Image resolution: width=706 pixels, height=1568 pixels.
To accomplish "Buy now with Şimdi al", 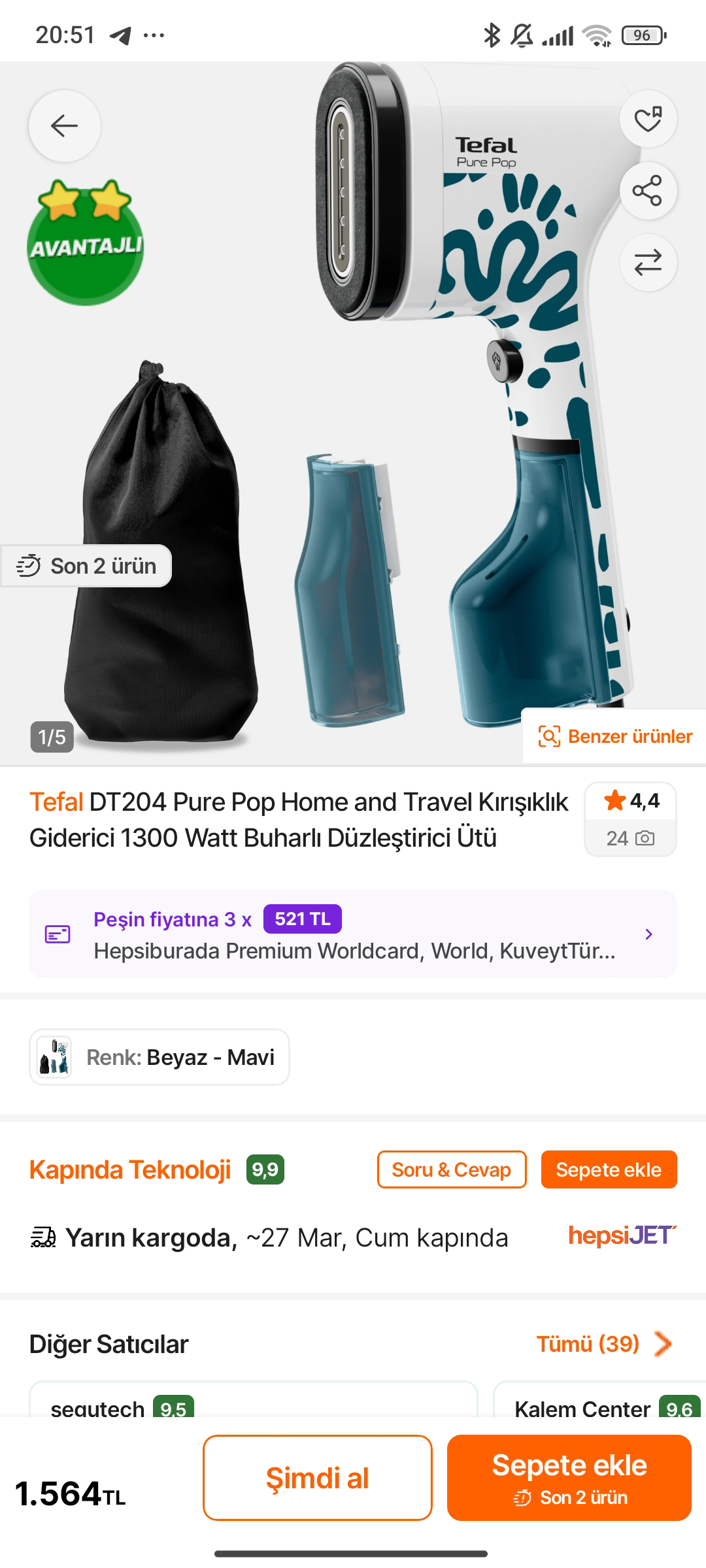I will 318,1478.
